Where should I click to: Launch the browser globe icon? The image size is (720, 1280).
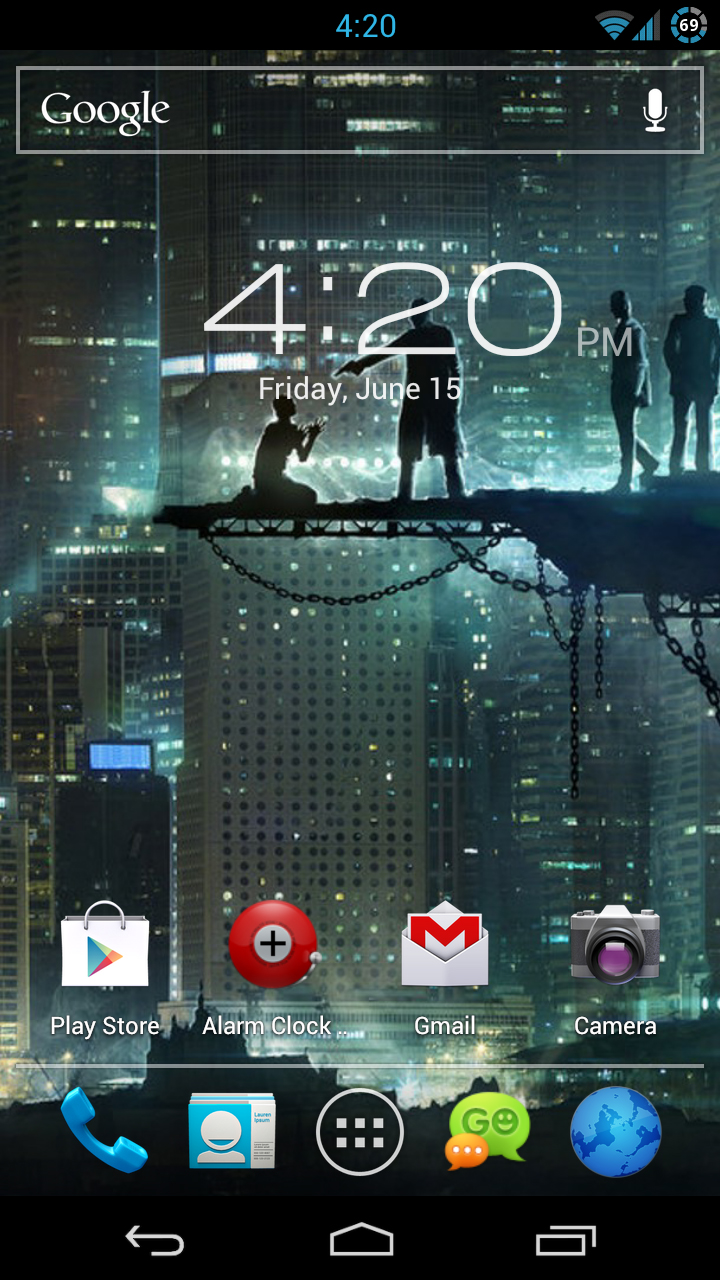pyautogui.click(x=616, y=1131)
